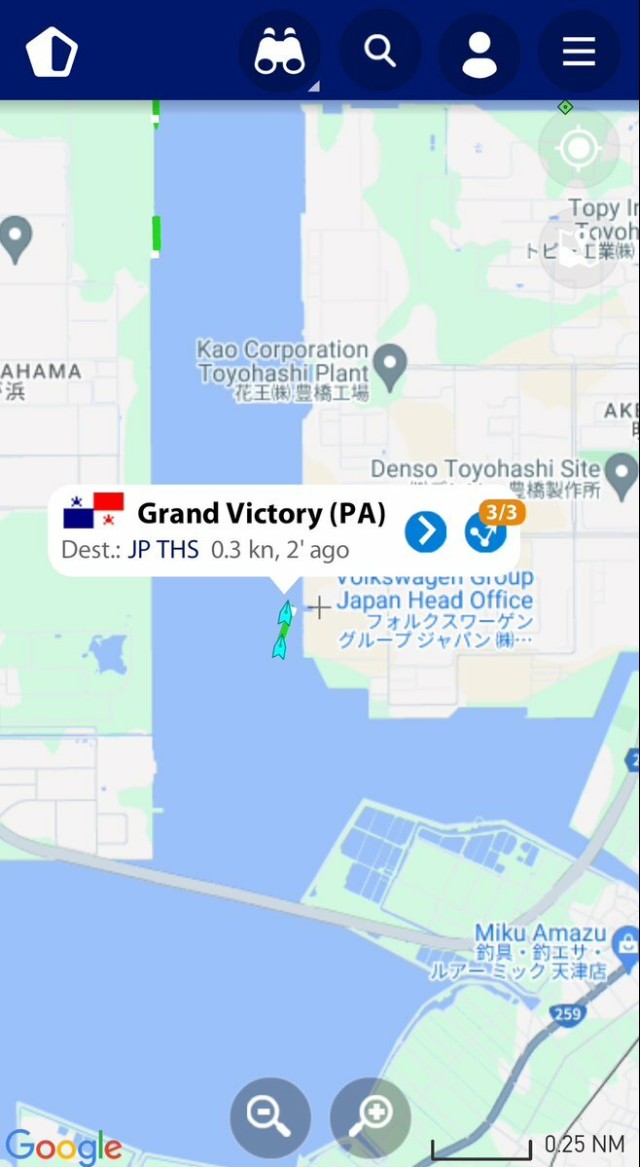Open the binoculars lookout menu
640x1167 pixels.
click(x=279, y=51)
